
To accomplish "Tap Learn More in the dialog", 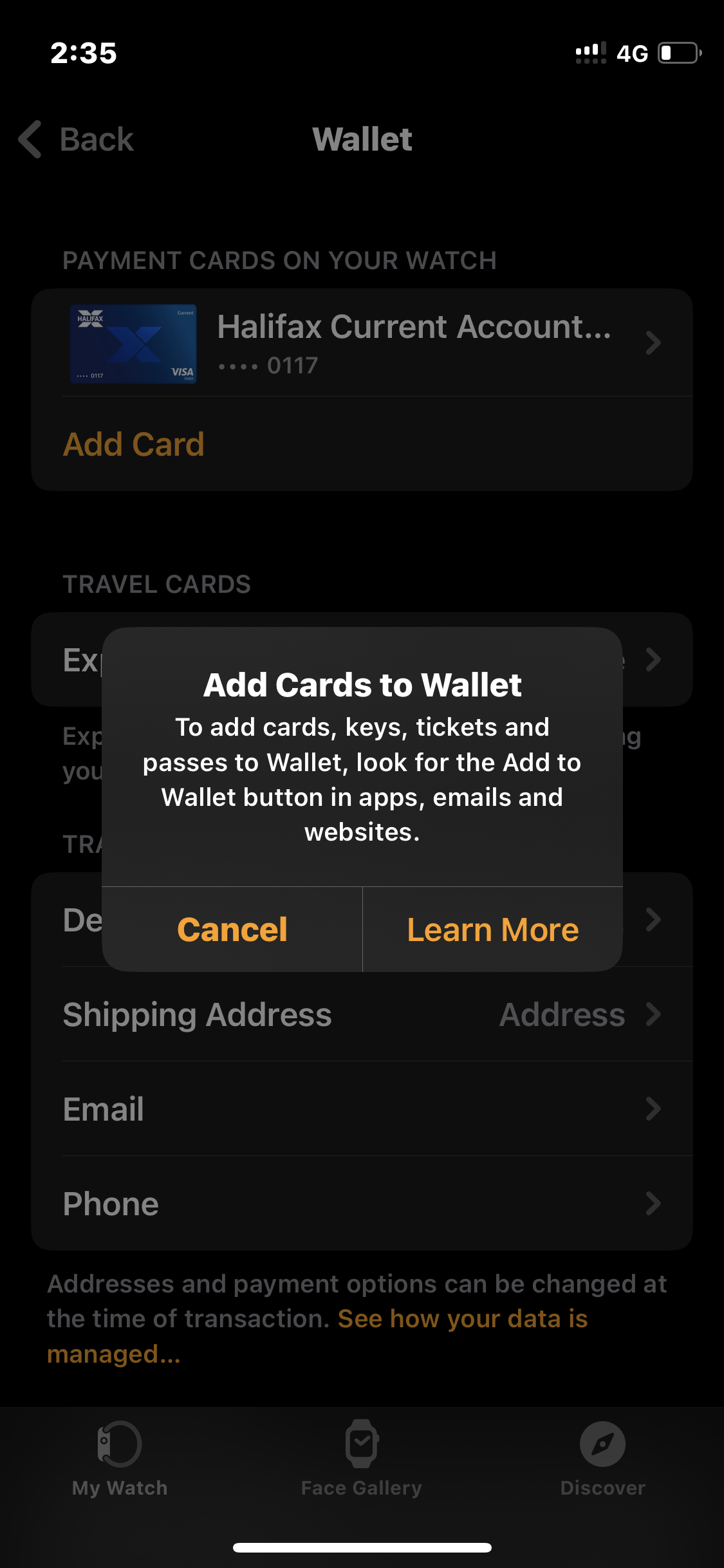I will pos(492,929).
